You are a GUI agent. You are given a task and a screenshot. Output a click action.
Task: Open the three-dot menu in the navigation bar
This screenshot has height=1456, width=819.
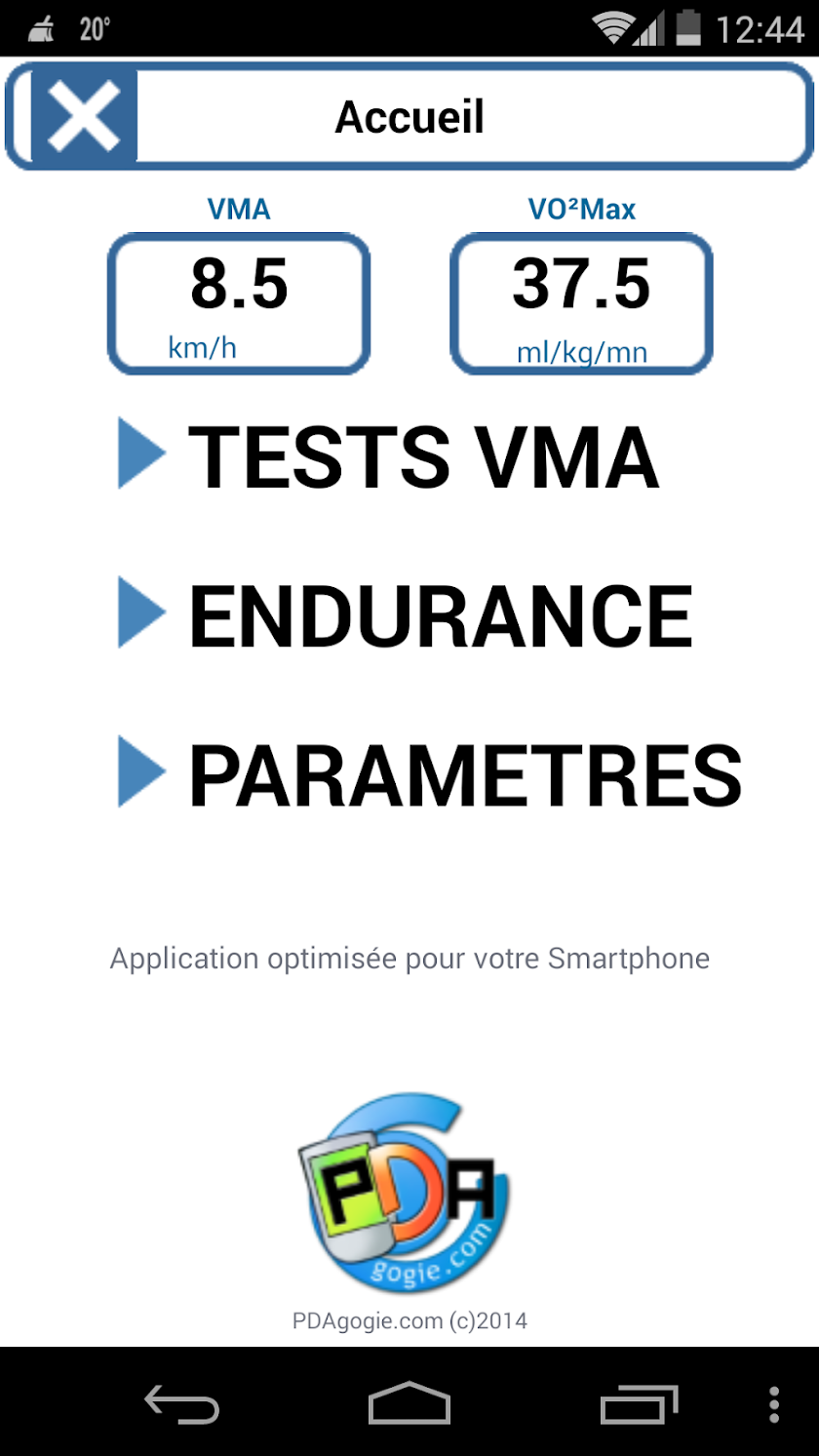point(774,1404)
